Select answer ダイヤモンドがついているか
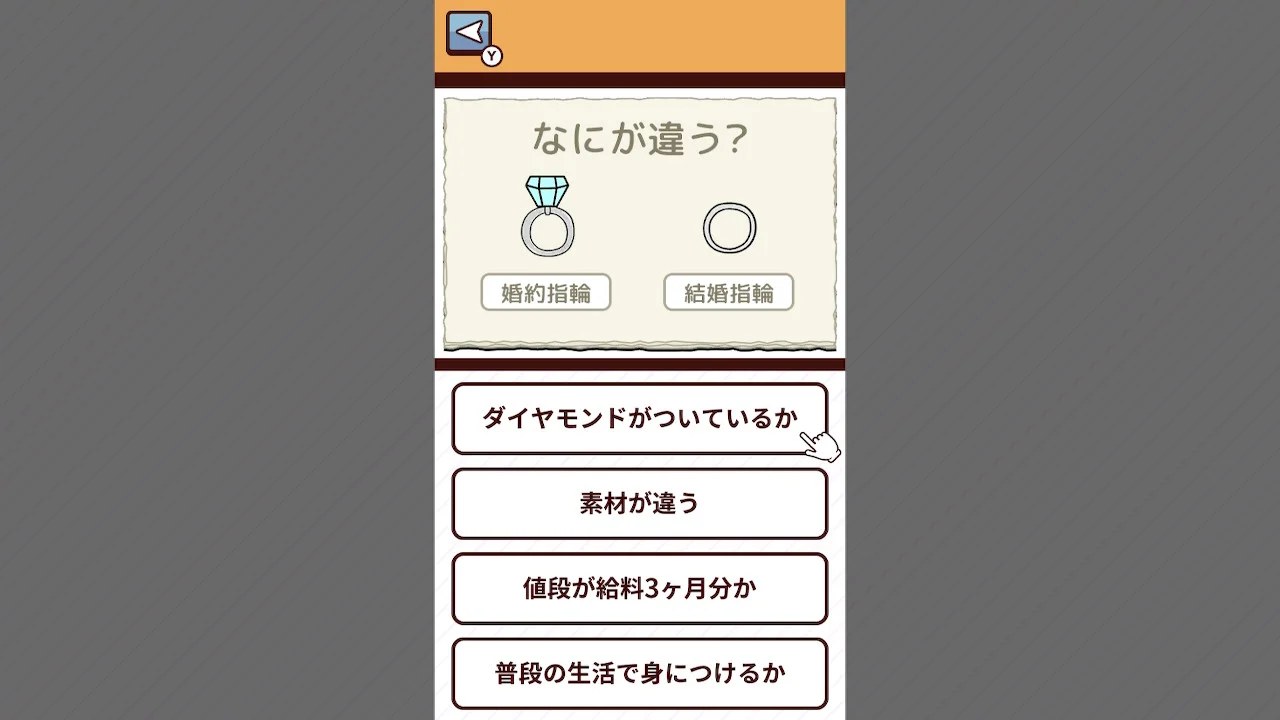Image resolution: width=1280 pixels, height=720 pixels. (x=639, y=418)
